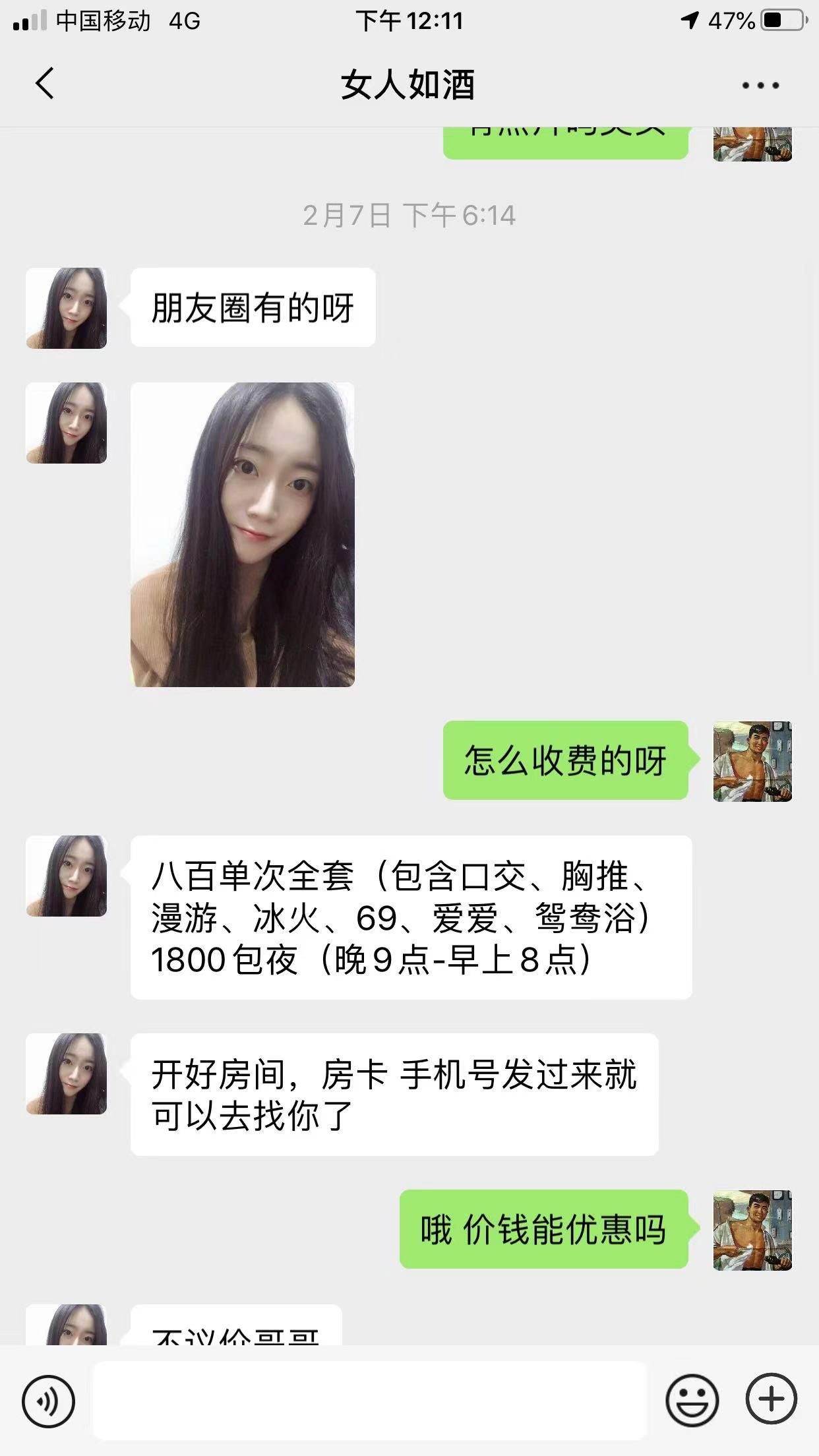
Task: Go back from the 女人如酒 chat
Action: click(45, 84)
